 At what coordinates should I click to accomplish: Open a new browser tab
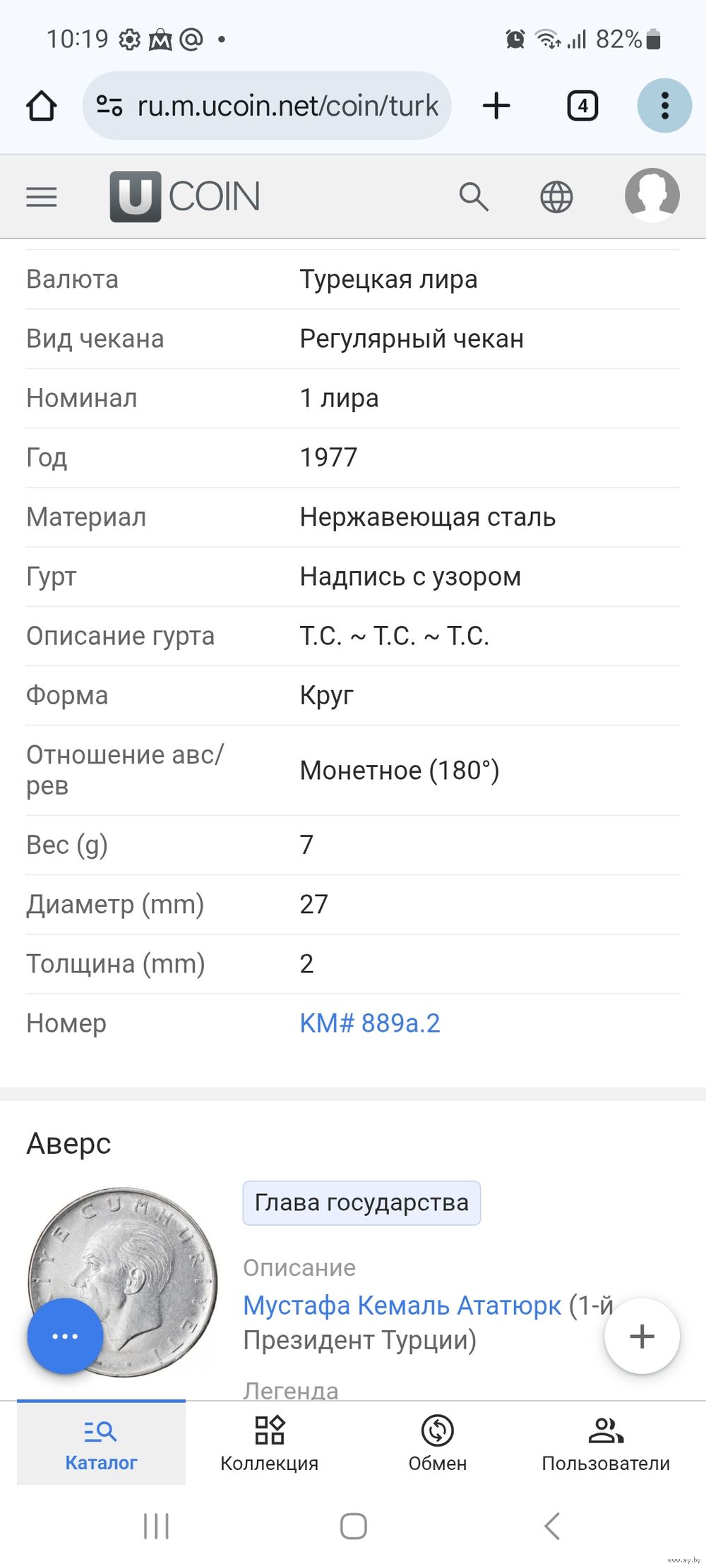coord(496,106)
